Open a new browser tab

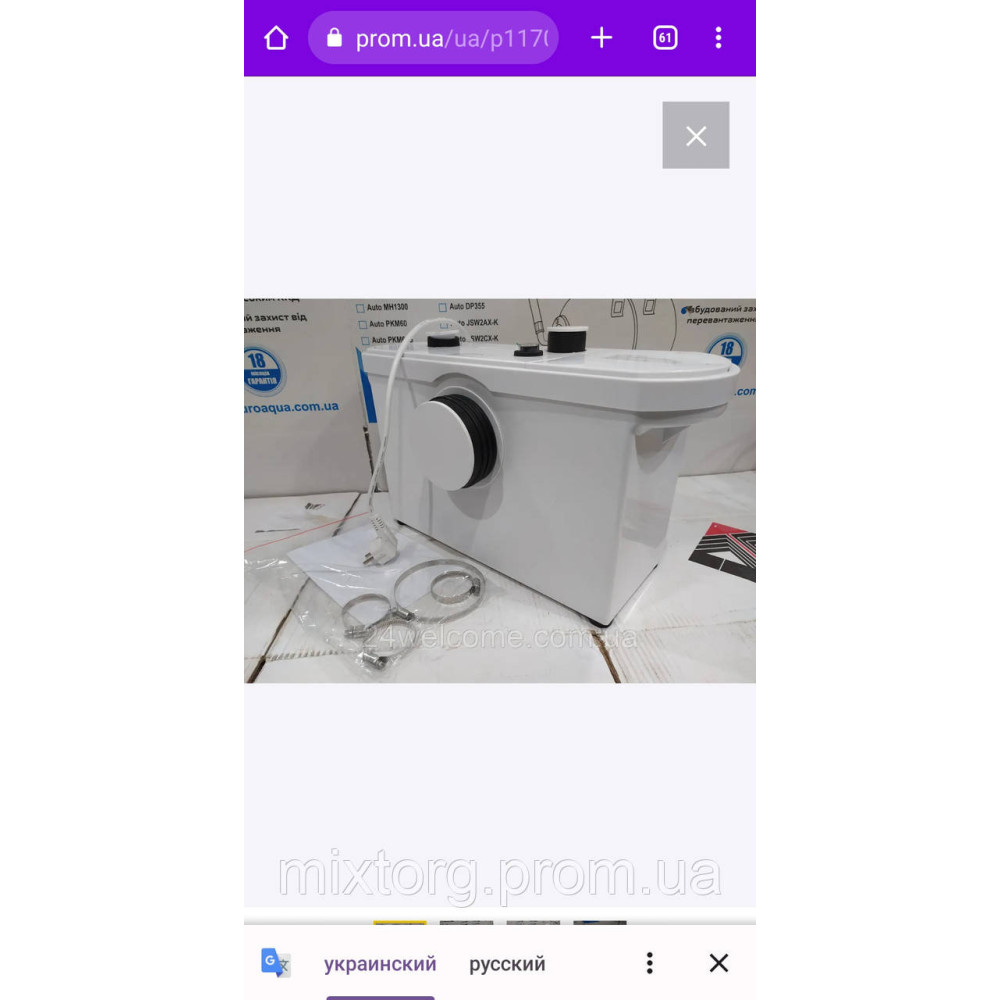pos(601,38)
